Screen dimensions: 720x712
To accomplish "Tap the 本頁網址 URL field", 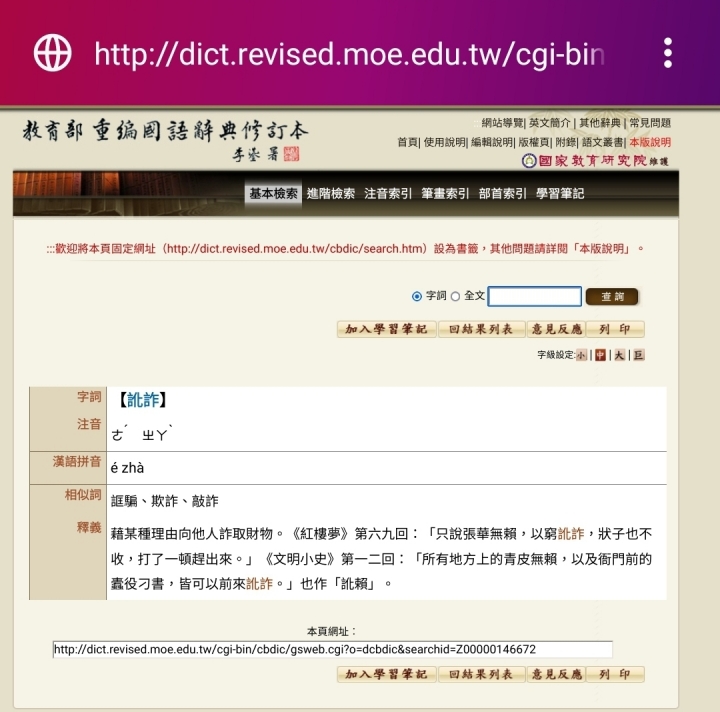I will click(332, 649).
